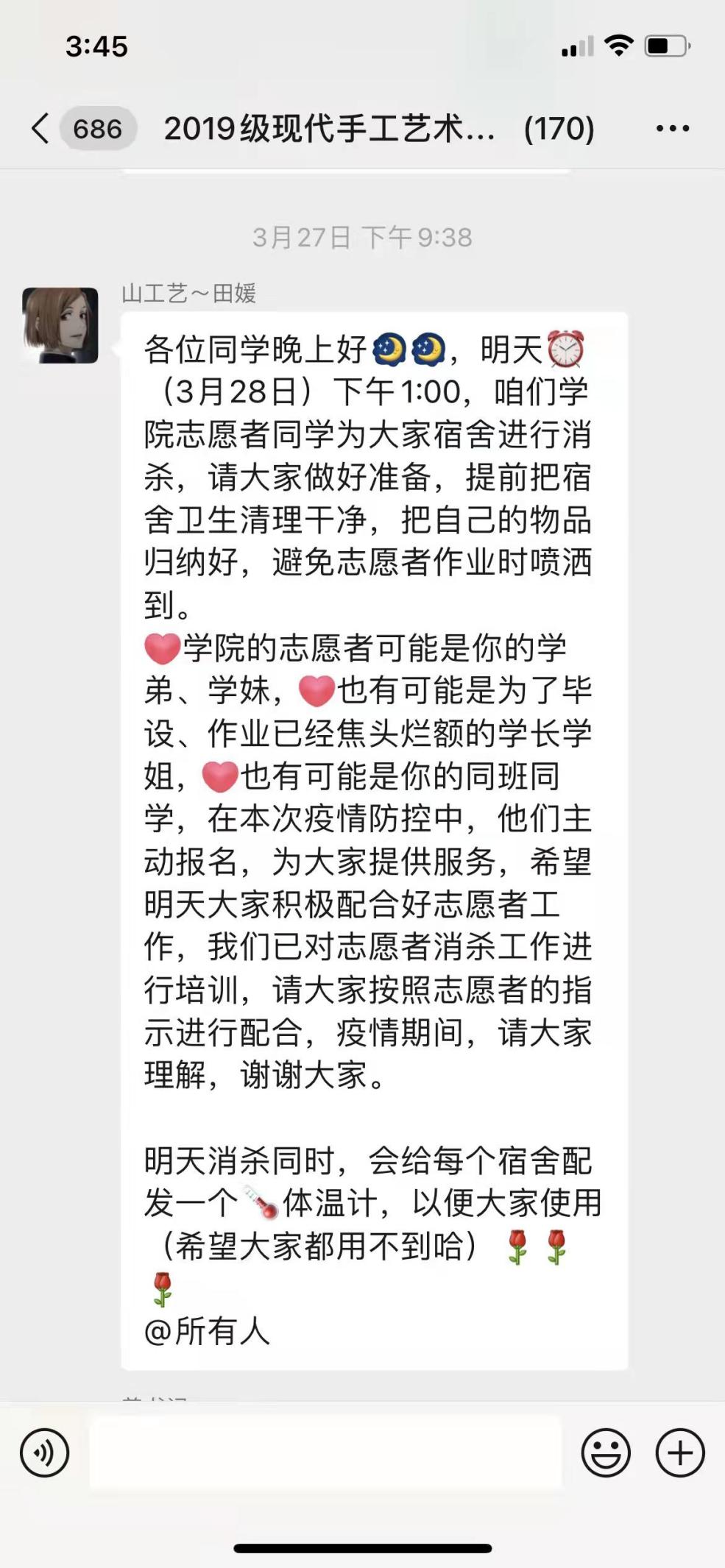
Task: Open the emoji sticker panel
Action: click(605, 1452)
